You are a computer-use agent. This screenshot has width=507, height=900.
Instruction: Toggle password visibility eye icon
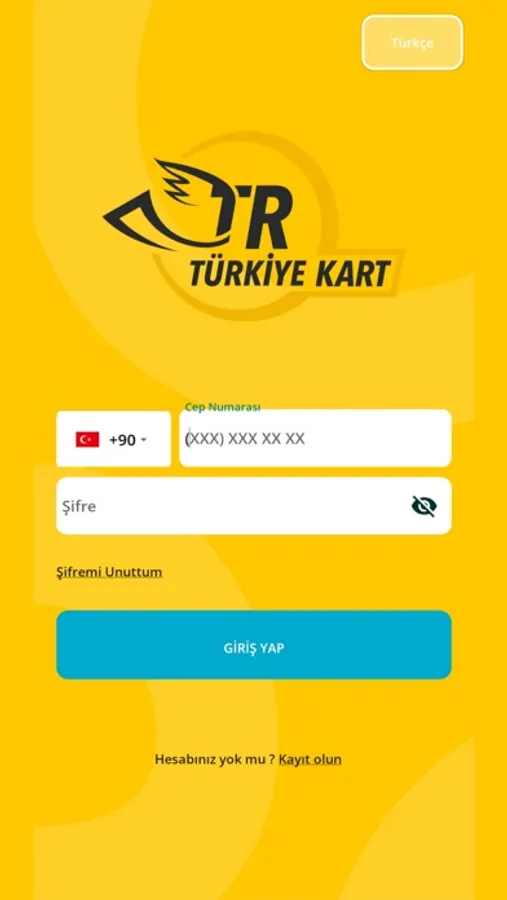(x=424, y=506)
